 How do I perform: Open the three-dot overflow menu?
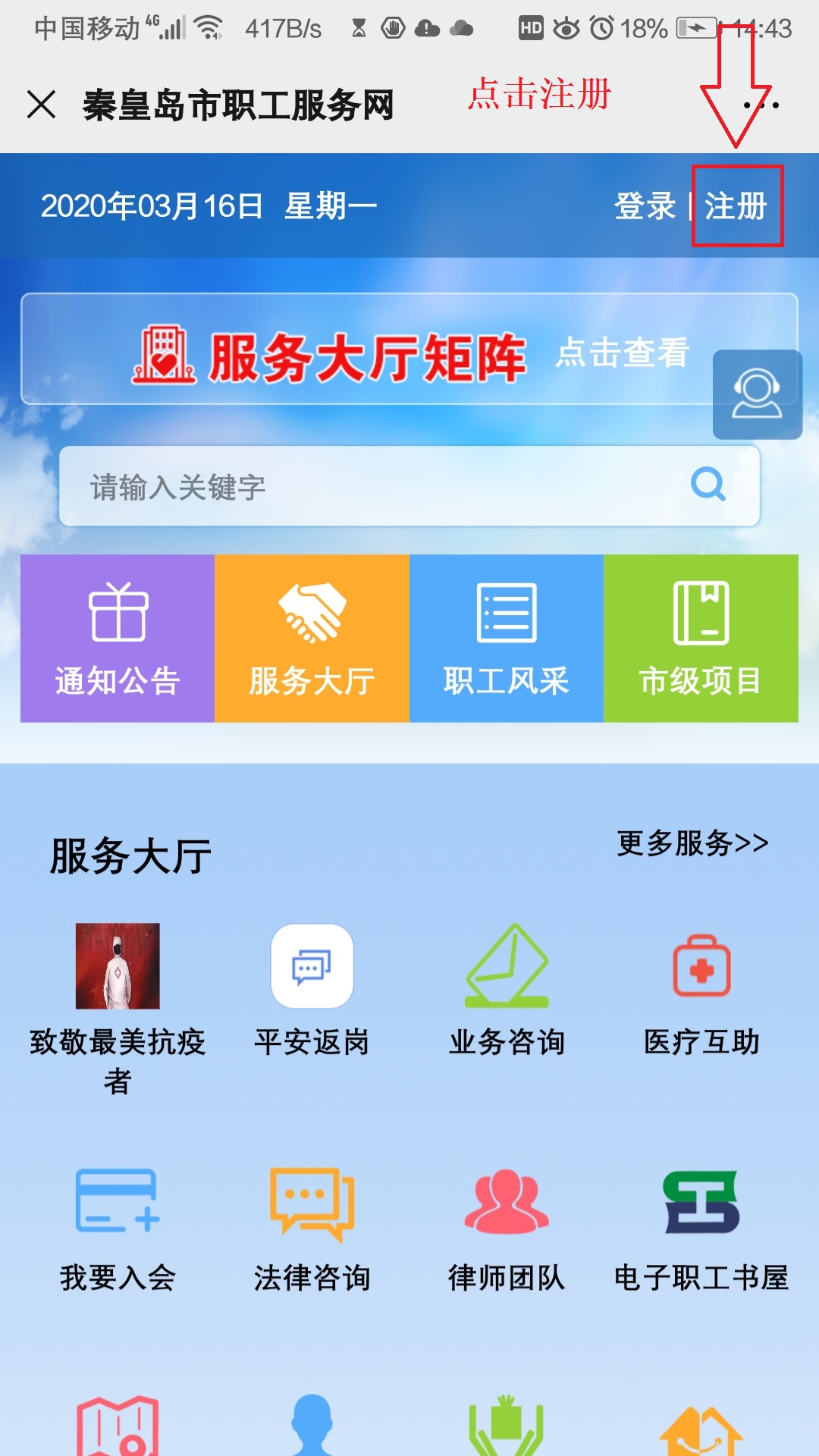coord(761,105)
